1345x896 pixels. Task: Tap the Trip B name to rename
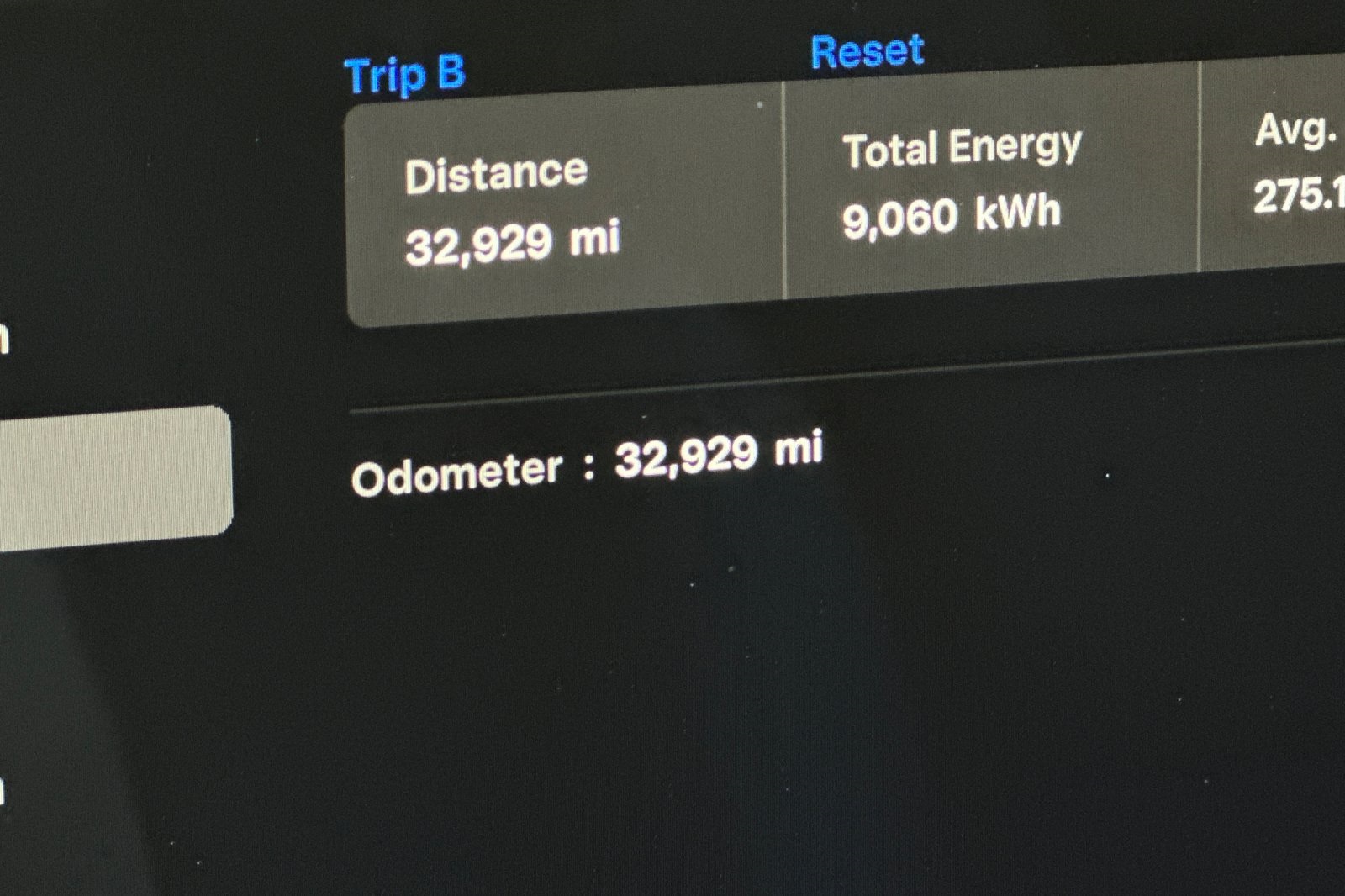coord(404,75)
